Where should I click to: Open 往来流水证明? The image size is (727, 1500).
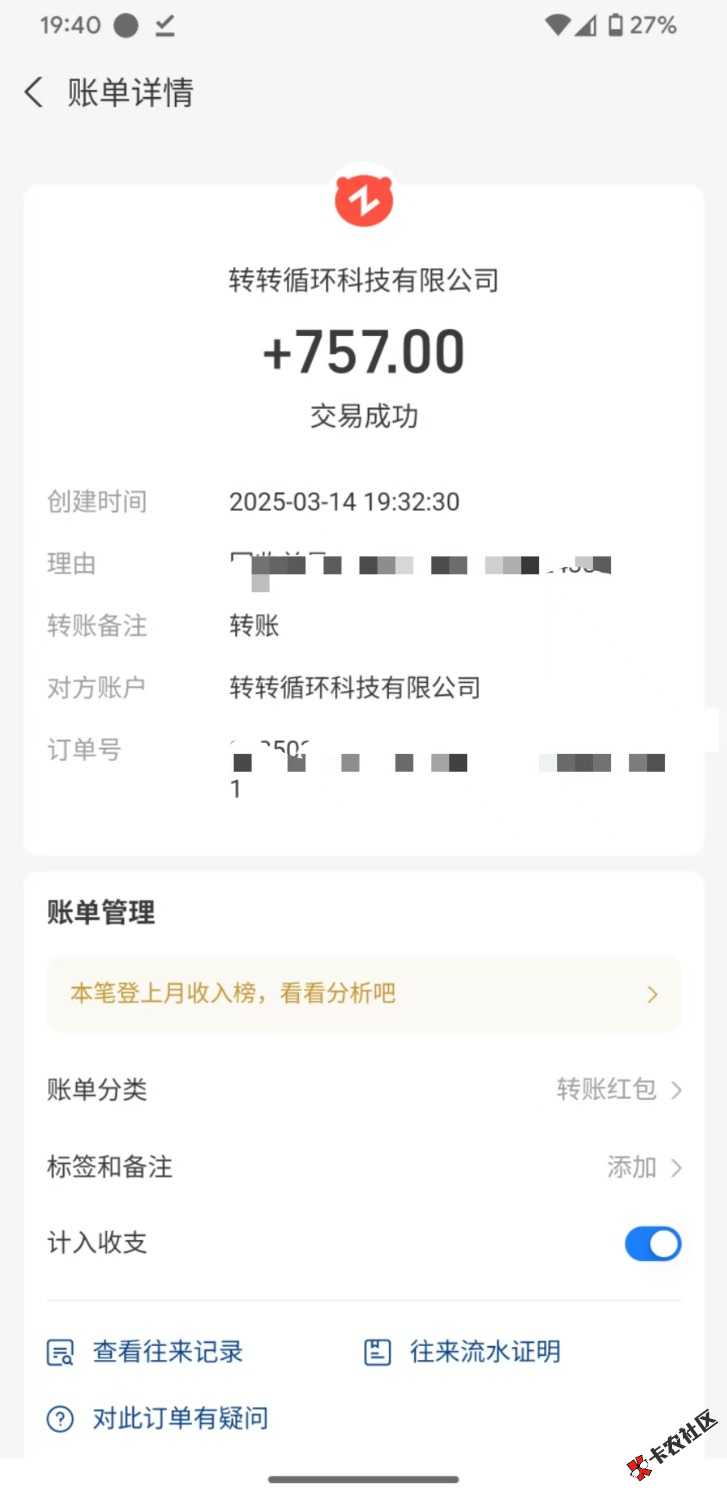462,1353
